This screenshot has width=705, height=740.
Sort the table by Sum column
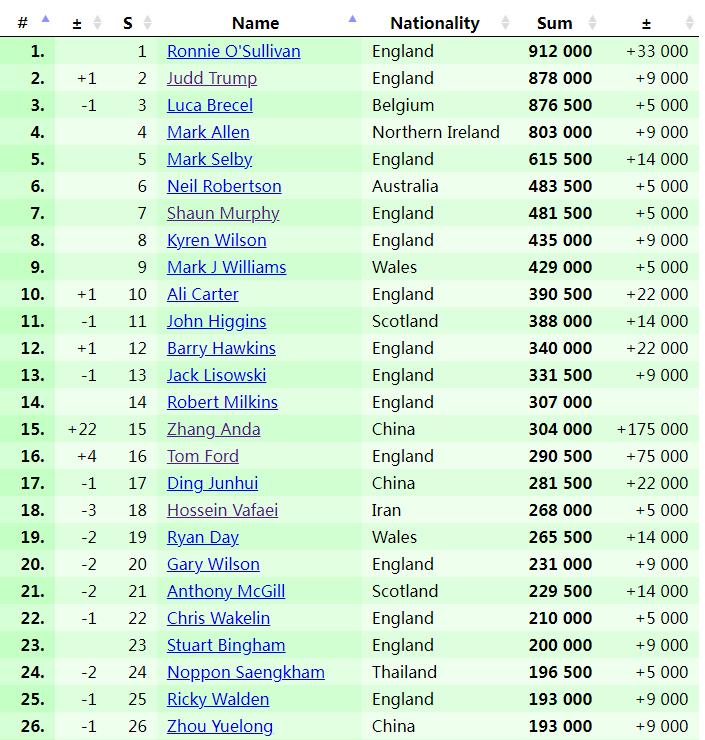[x=554, y=22]
